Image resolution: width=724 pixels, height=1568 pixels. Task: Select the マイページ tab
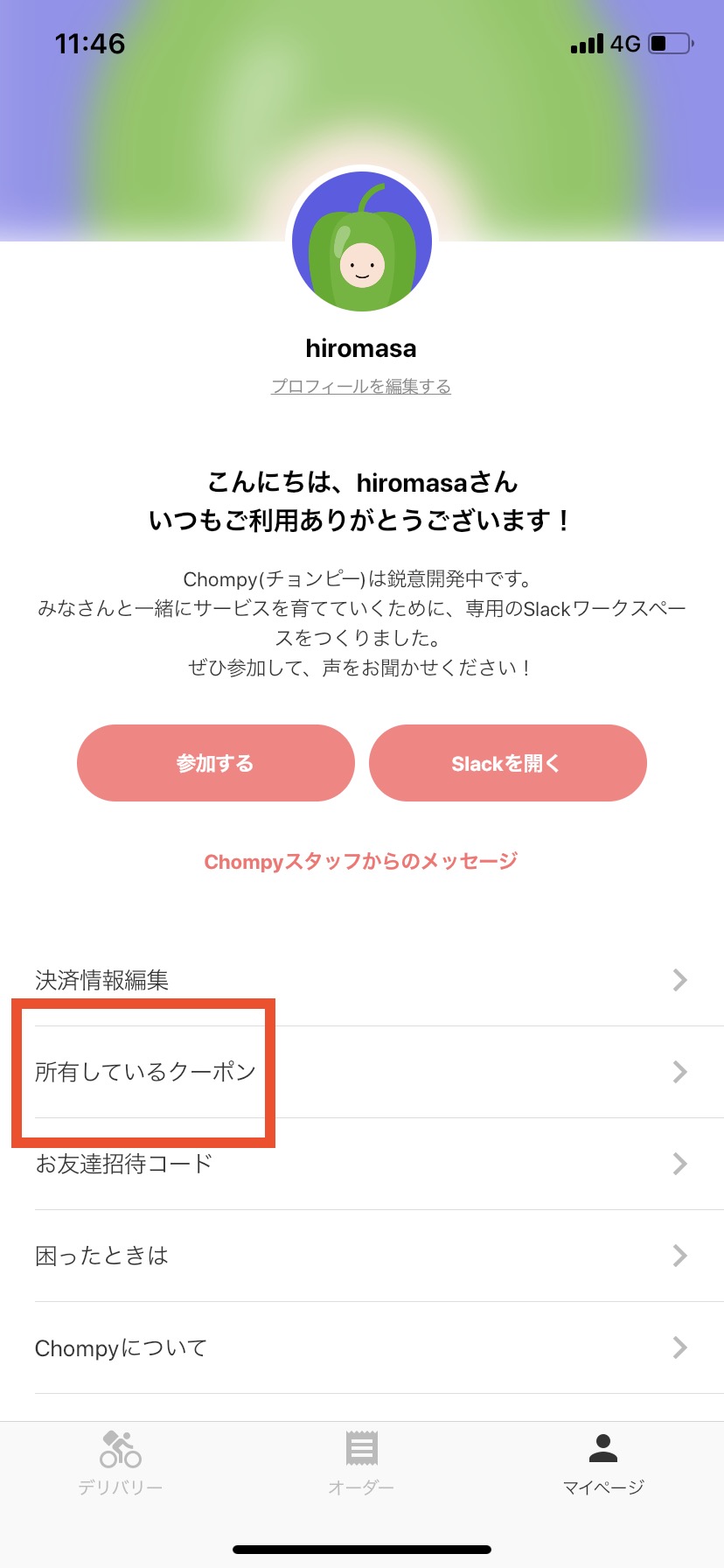click(603, 1463)
